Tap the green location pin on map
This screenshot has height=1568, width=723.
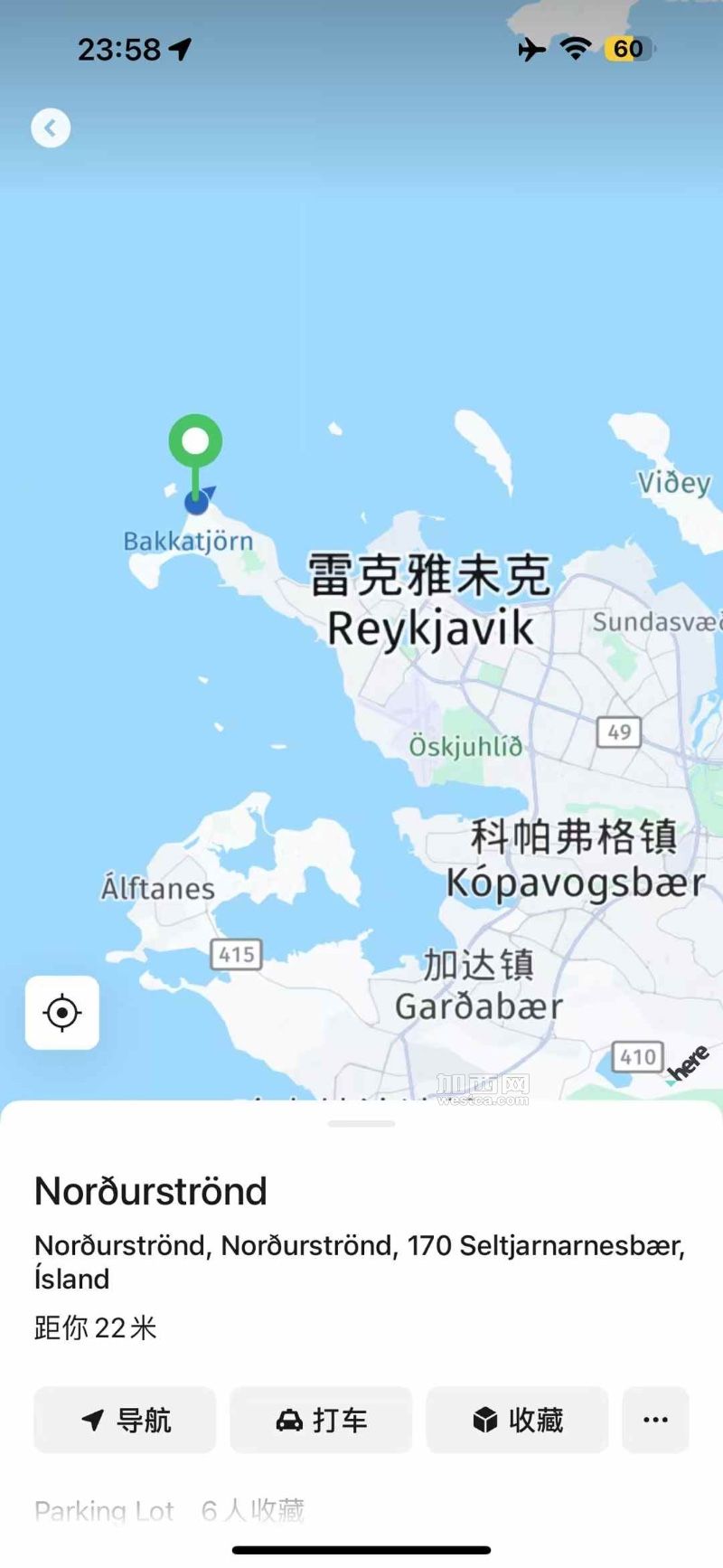195,443
